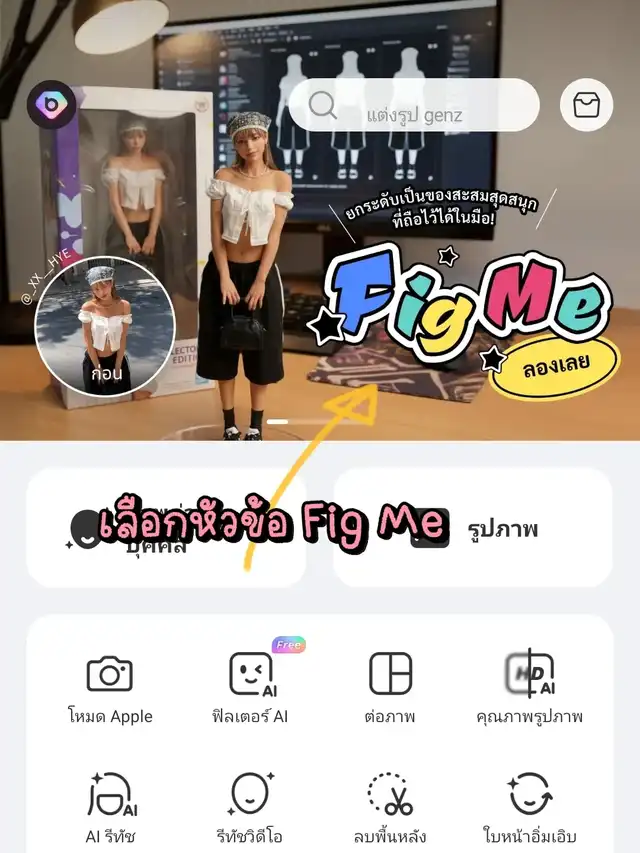Select ลบพื้นหลัง background remover
This screenshot has width=640, height=853.
pos(390,805)
